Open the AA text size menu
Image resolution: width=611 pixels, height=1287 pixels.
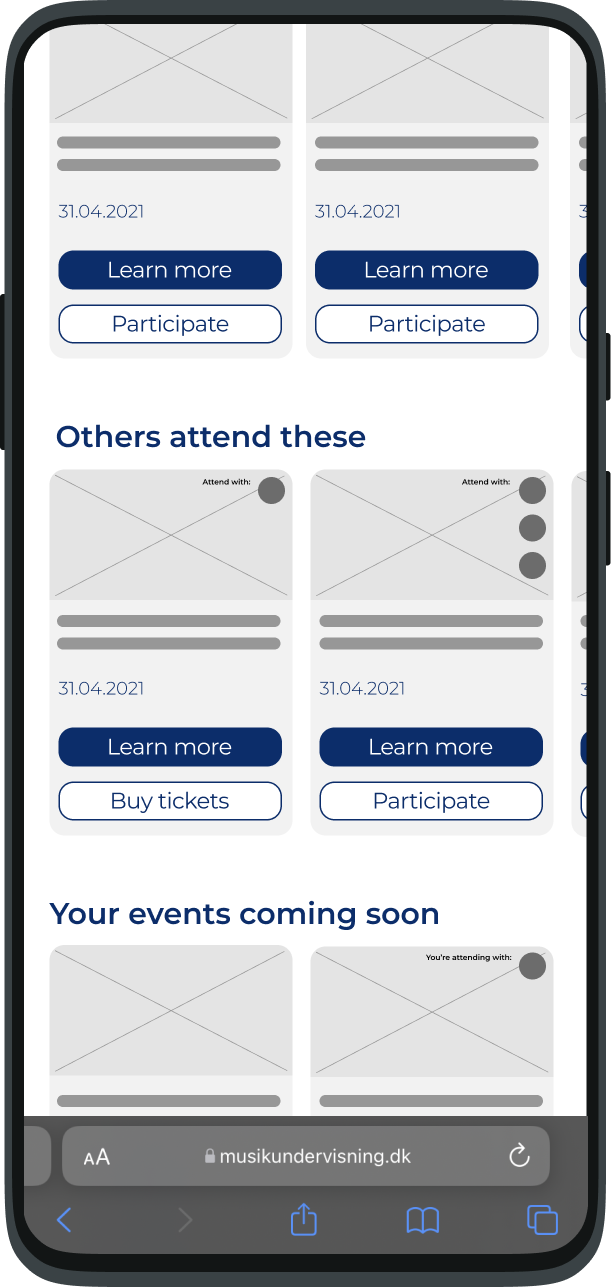coord(97,1158)
